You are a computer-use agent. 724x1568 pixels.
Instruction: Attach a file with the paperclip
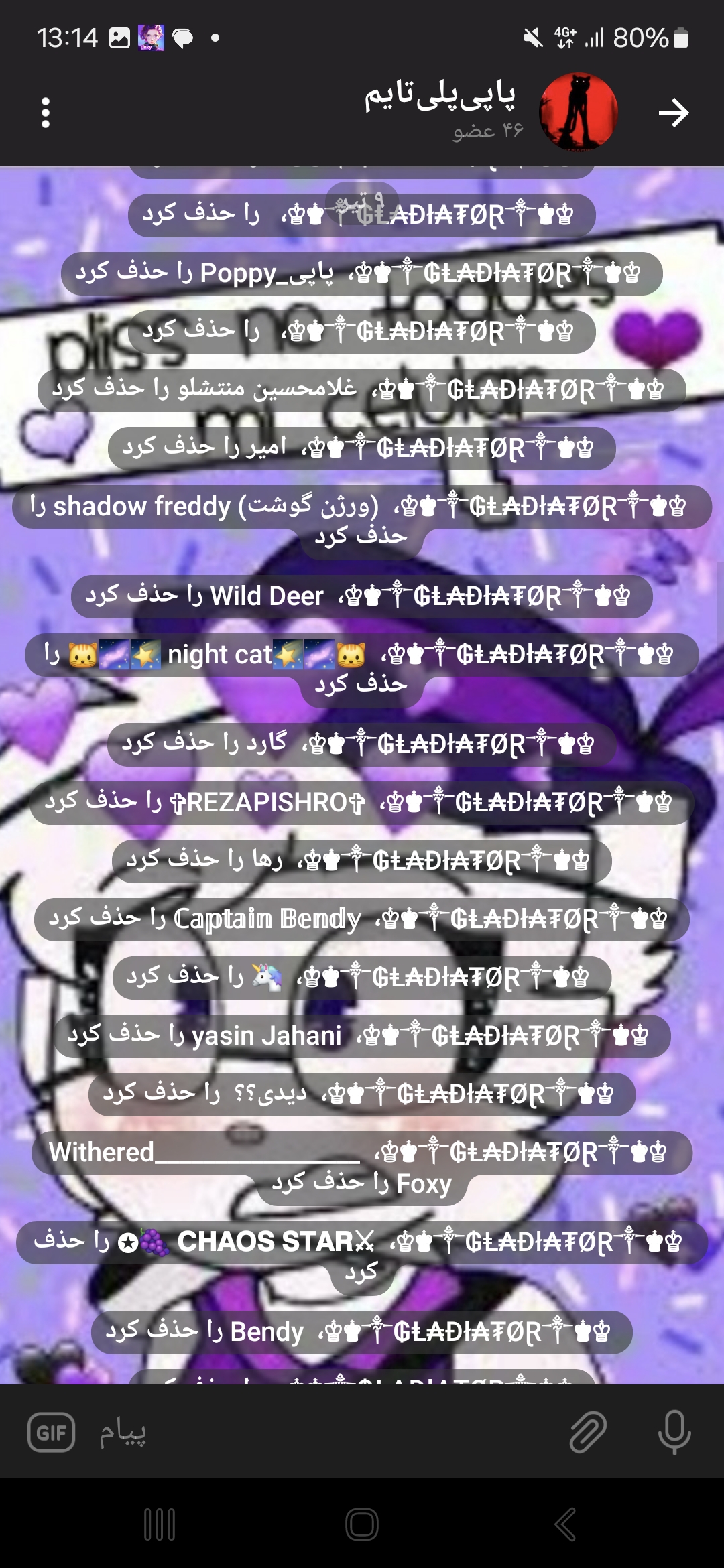pos(588,1433)
